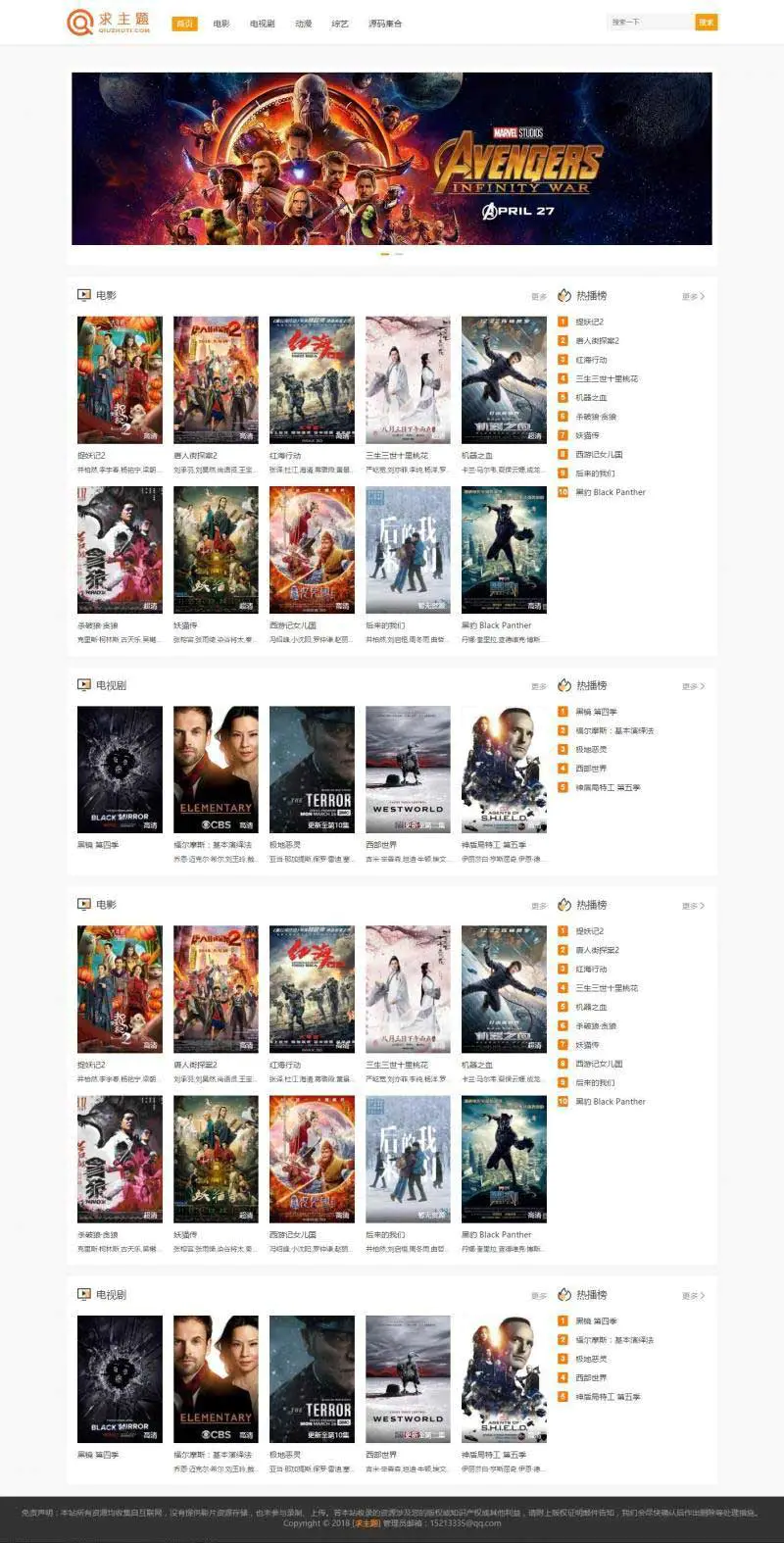
Task: Open 捉妖记2 poster in first 电影 section
Action: coord(120,379)
